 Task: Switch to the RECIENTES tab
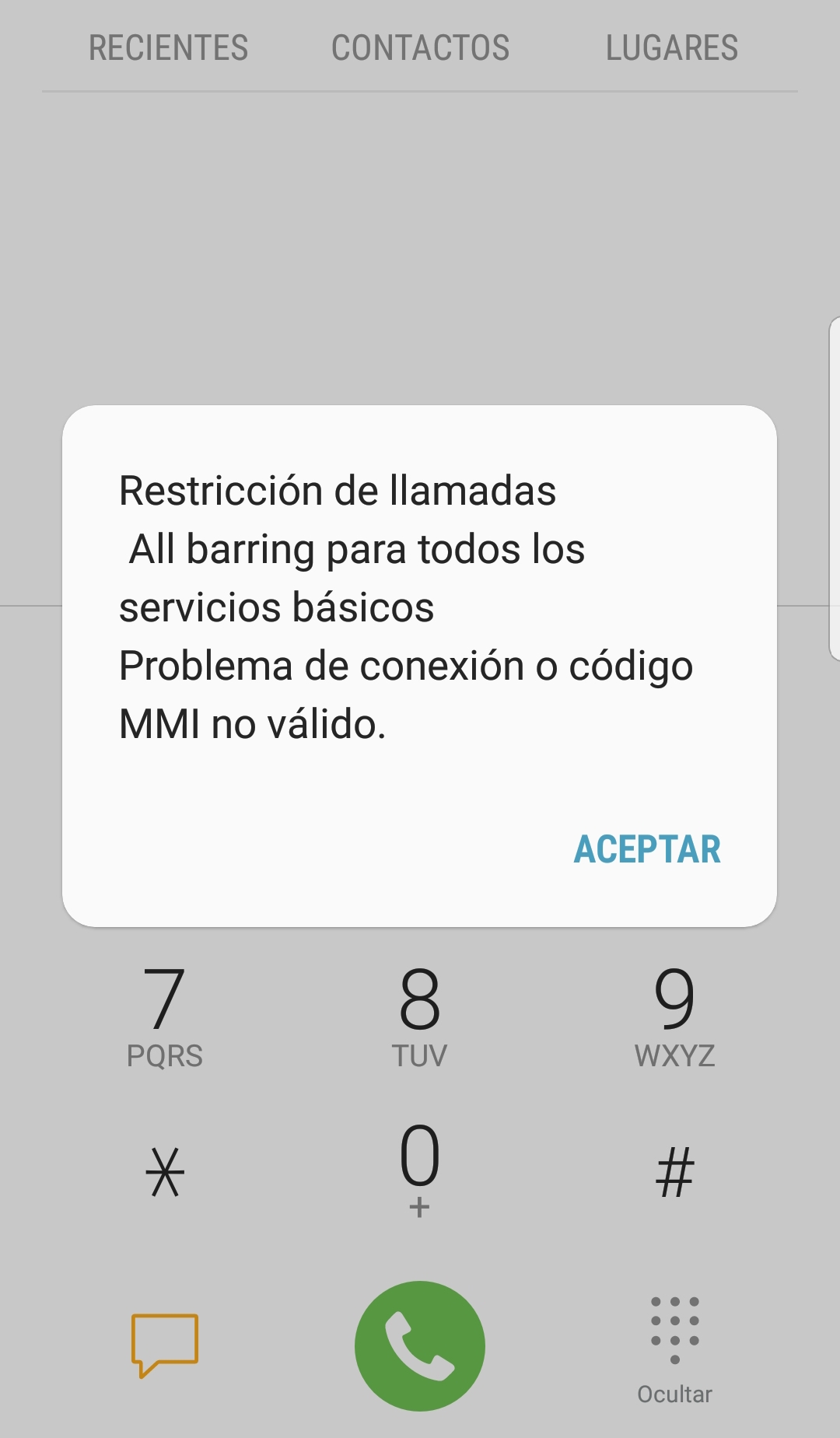(168, 48)
